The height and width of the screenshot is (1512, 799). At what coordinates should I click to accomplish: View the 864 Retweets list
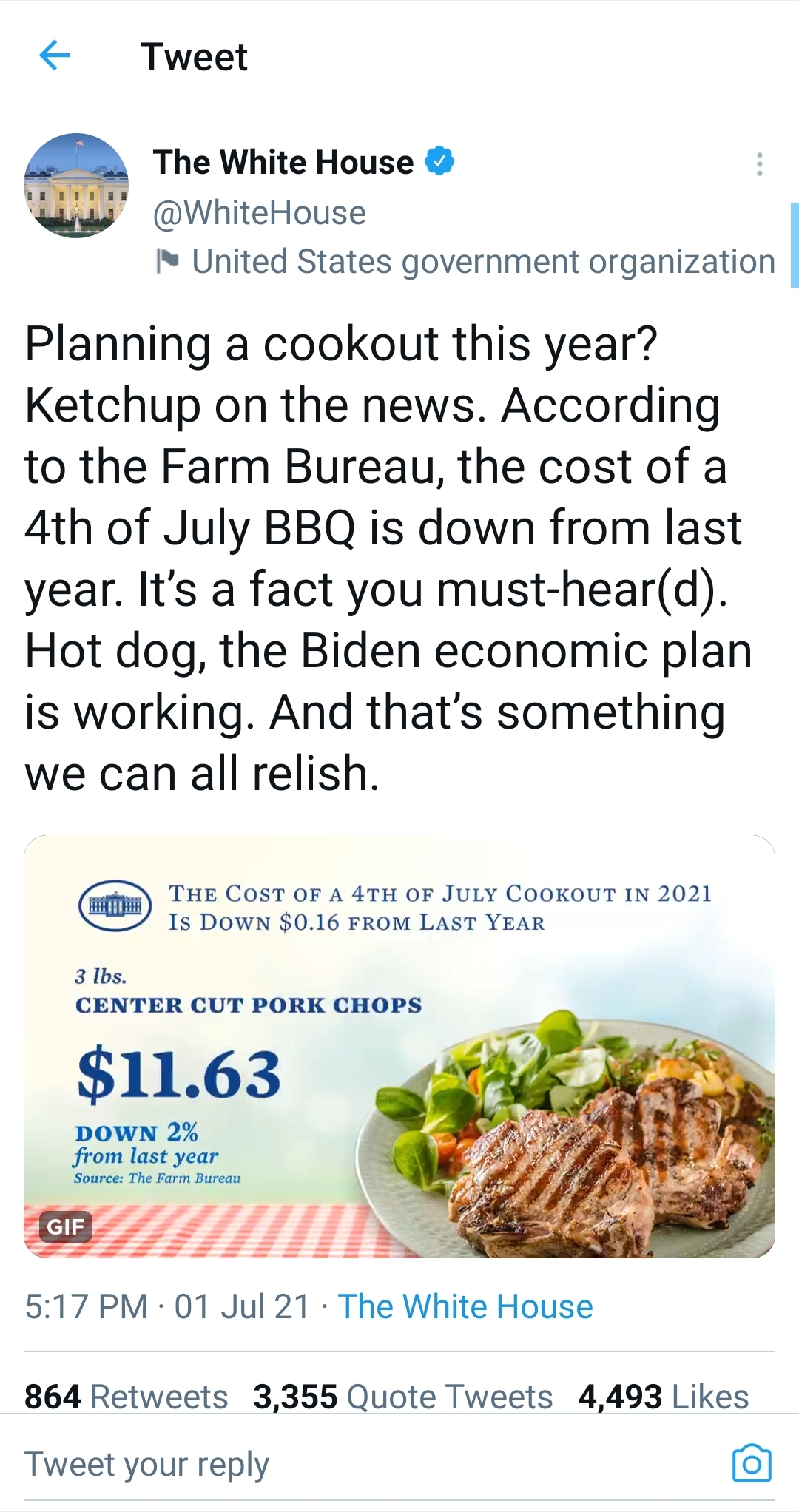point(127,1397)
